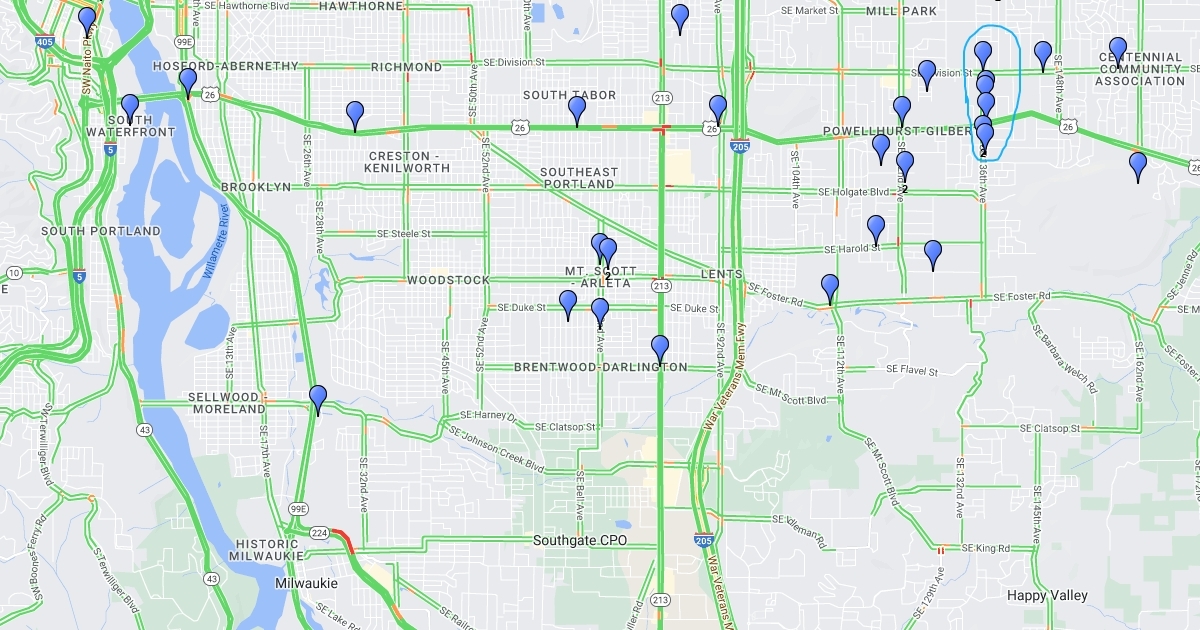Image resolution: width=1200 pixels, height=630 pixels.
Task: Open the pin at Centennial Community Association
Action: pyautogui.click(x=1118, y=50)
